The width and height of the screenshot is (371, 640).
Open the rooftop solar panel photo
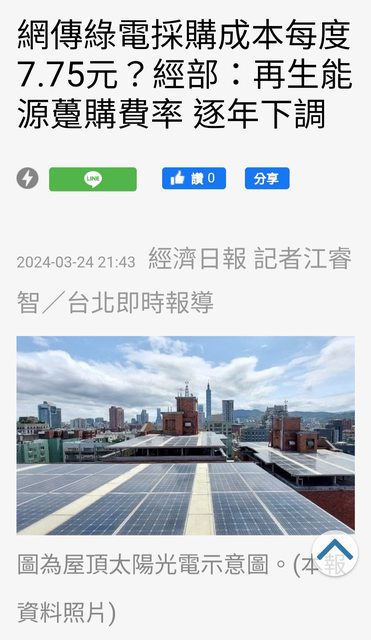click(186, 436)
